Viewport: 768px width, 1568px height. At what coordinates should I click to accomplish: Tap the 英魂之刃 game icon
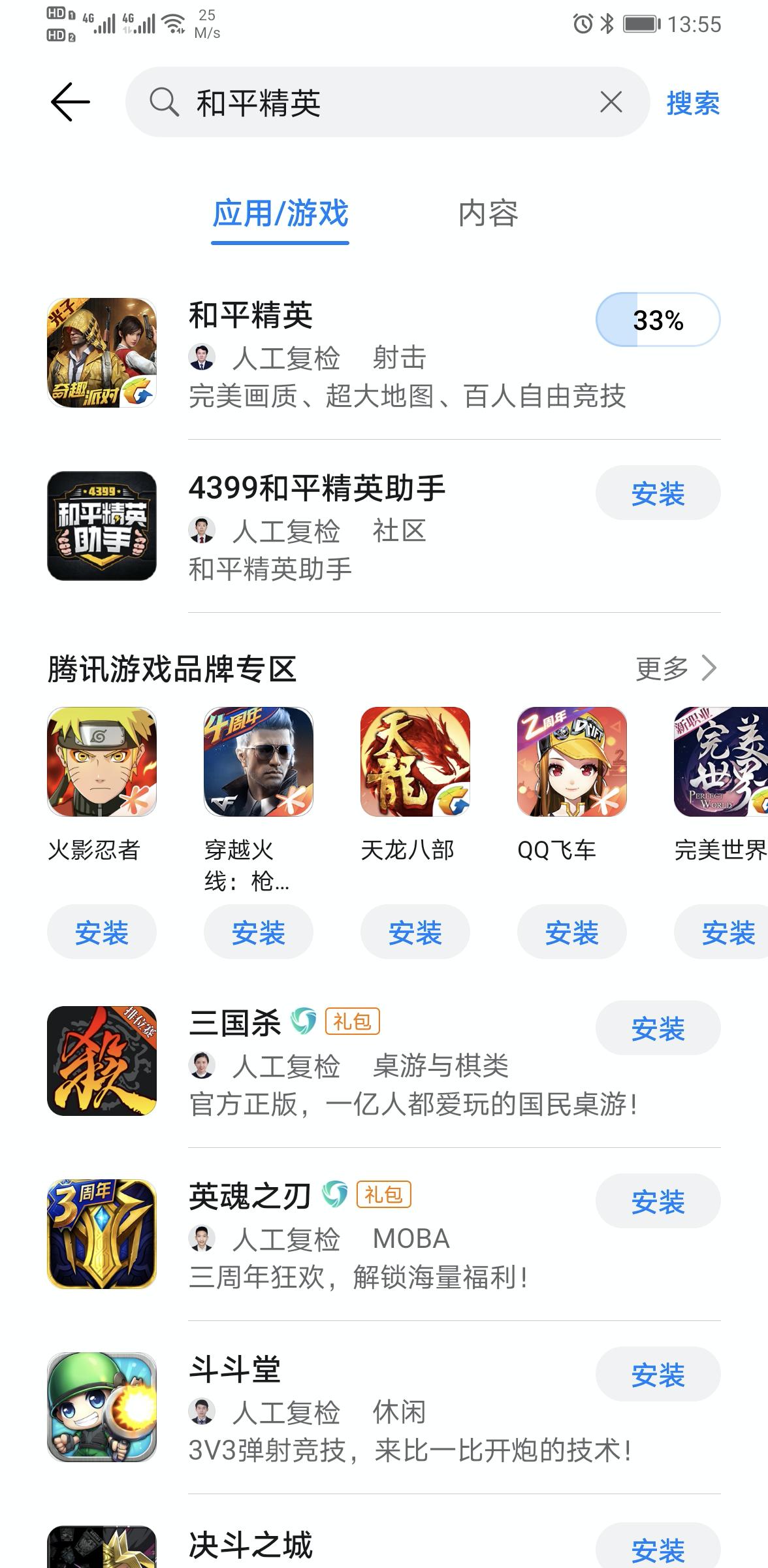click(x=103, y=1235)
